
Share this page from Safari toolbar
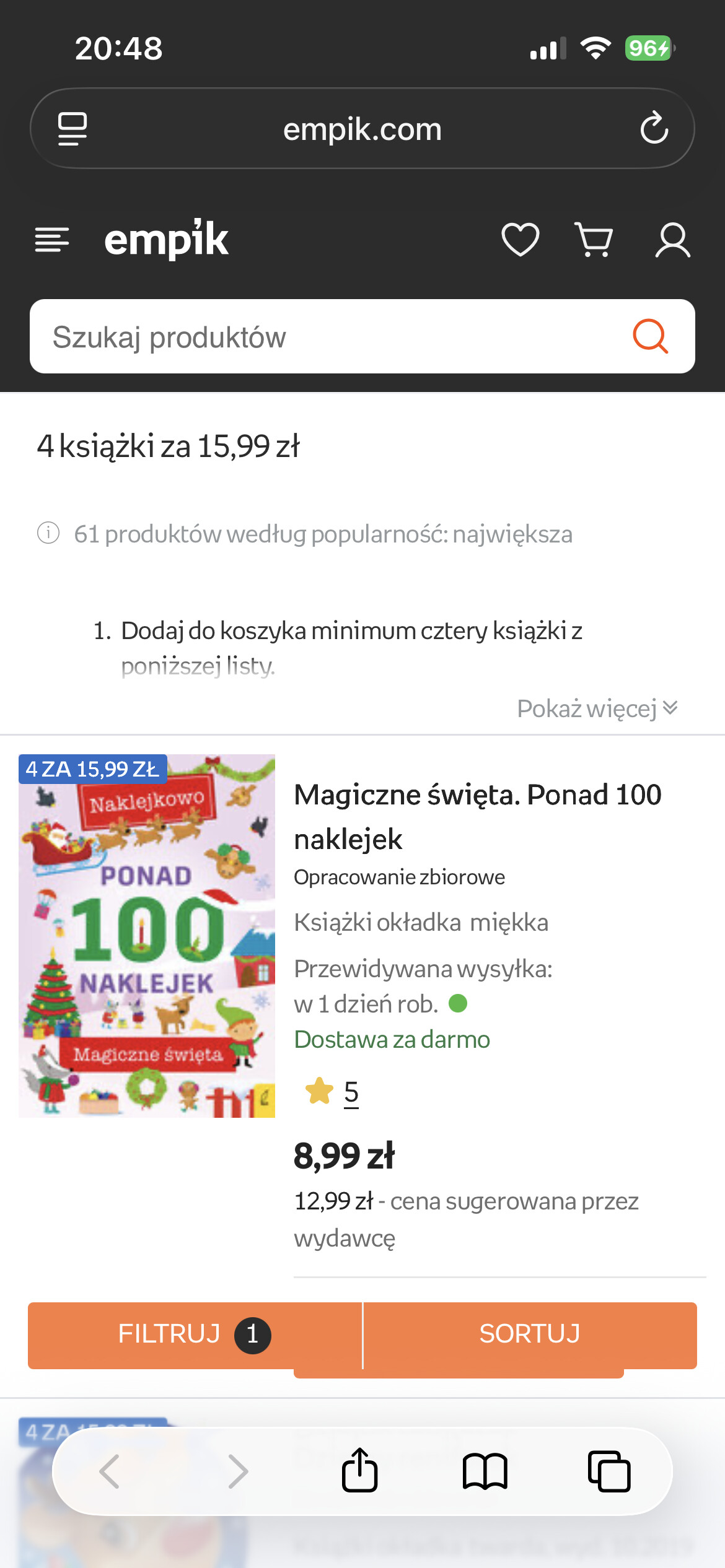[x=359, y=1471]
